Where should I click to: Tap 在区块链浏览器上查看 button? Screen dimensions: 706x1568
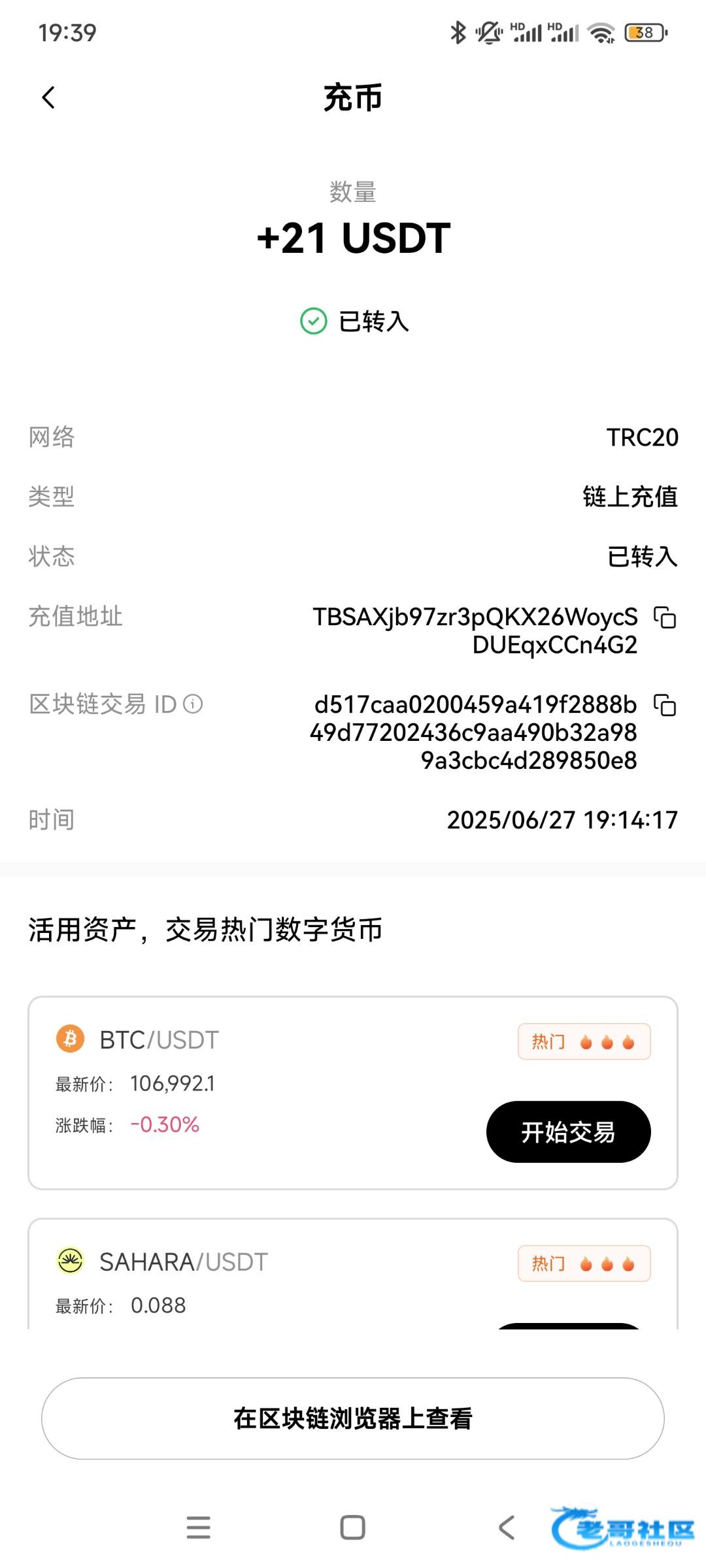[x=353, y=1418]
